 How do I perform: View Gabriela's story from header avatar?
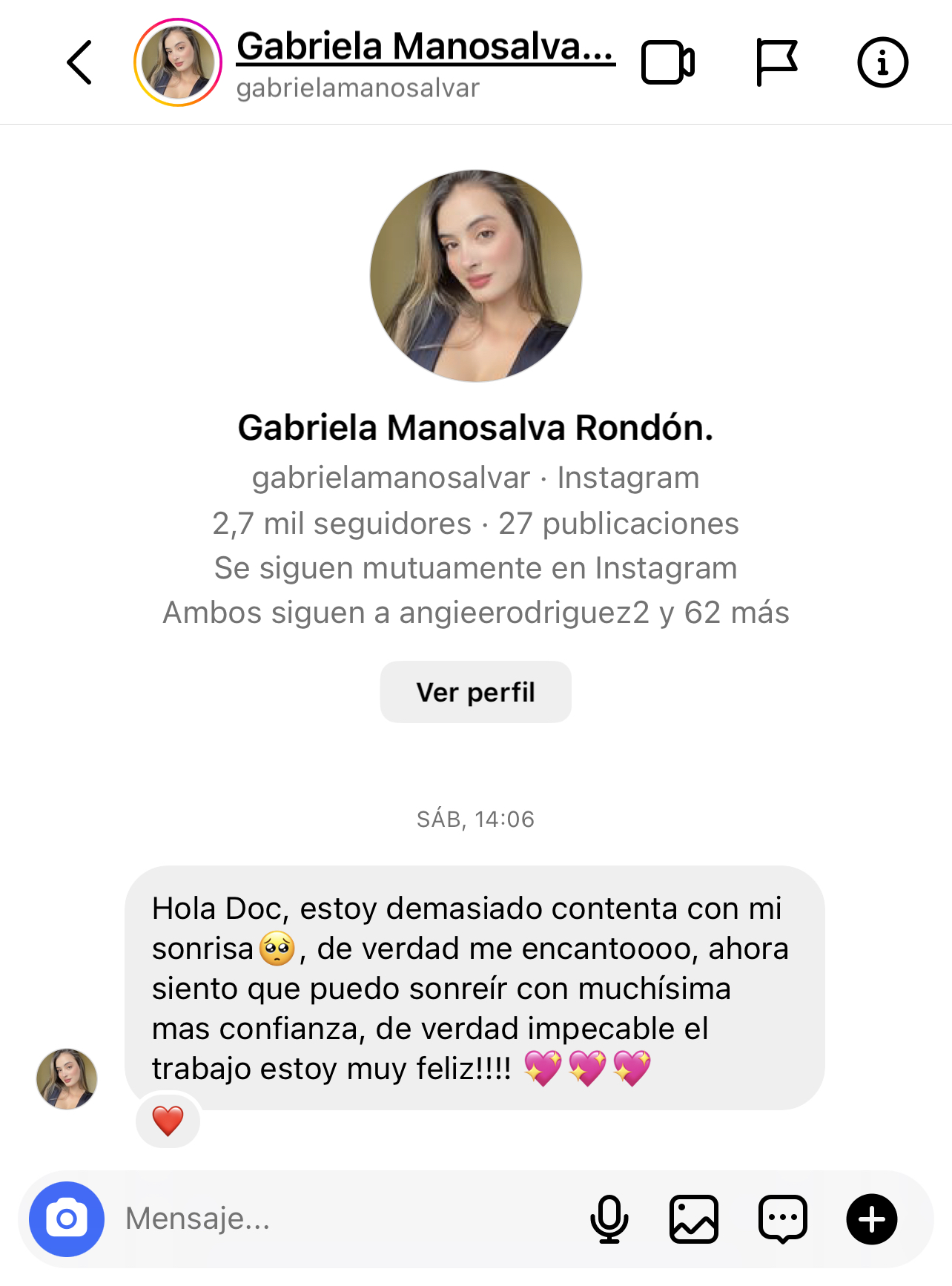(x=178, y=63)
